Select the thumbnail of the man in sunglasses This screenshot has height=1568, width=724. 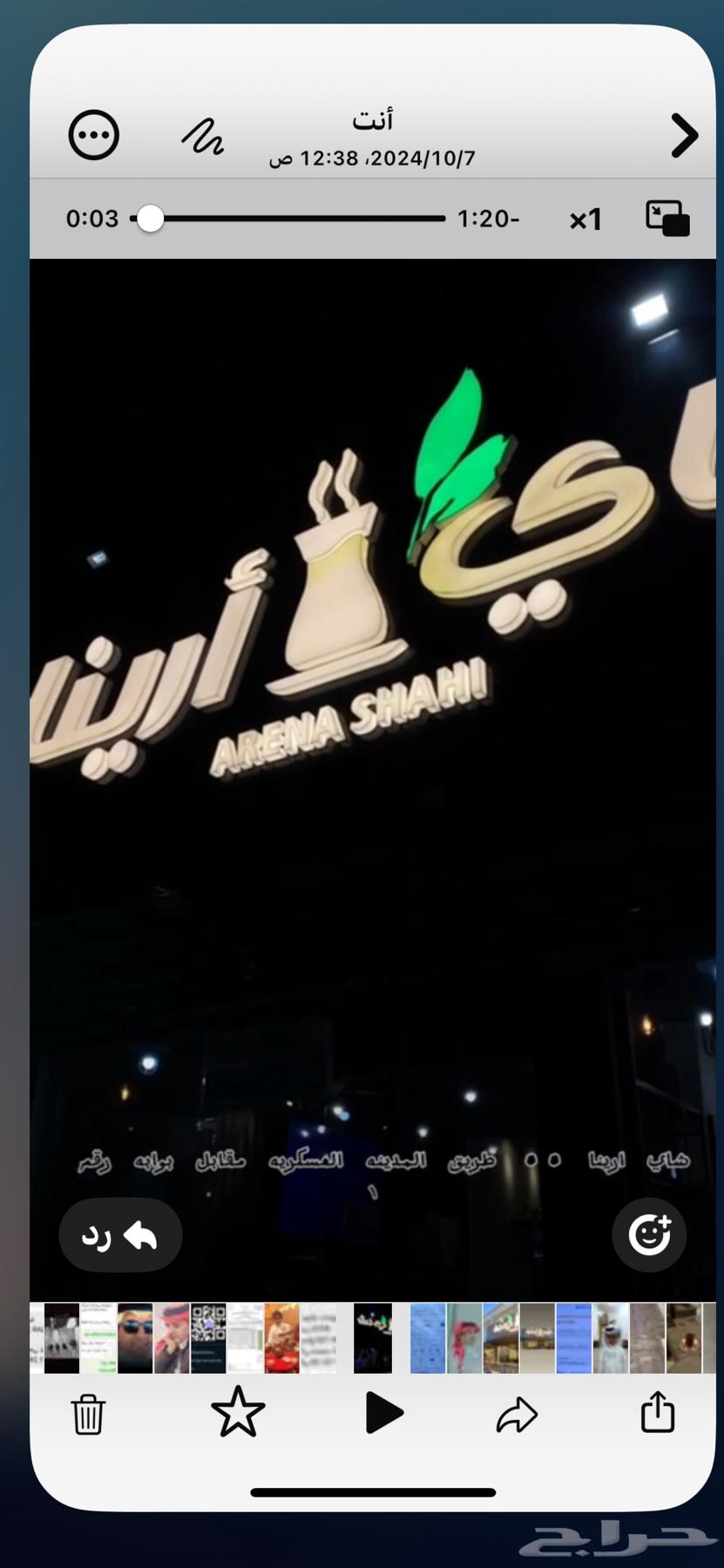click(x=135, y=1338)
